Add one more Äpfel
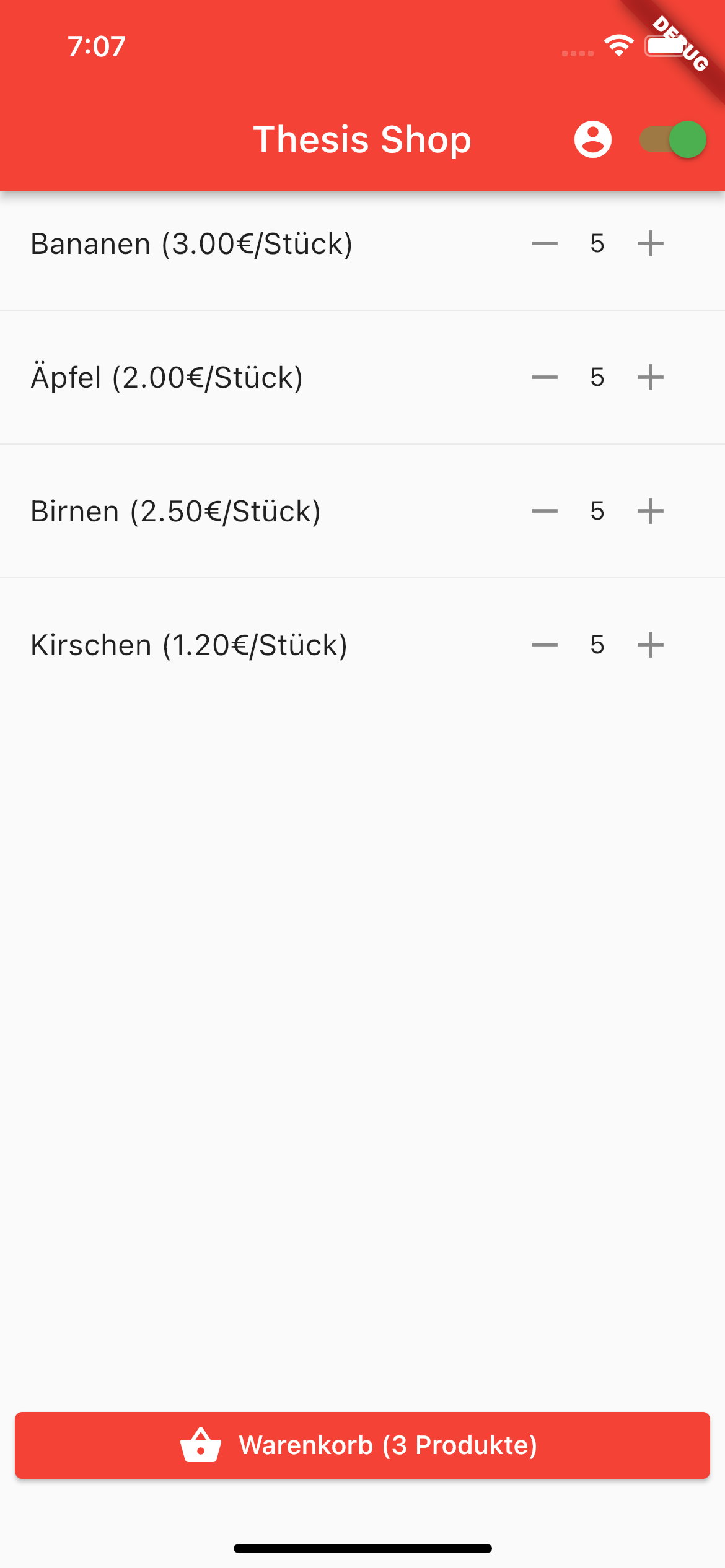 pos(651,377)
